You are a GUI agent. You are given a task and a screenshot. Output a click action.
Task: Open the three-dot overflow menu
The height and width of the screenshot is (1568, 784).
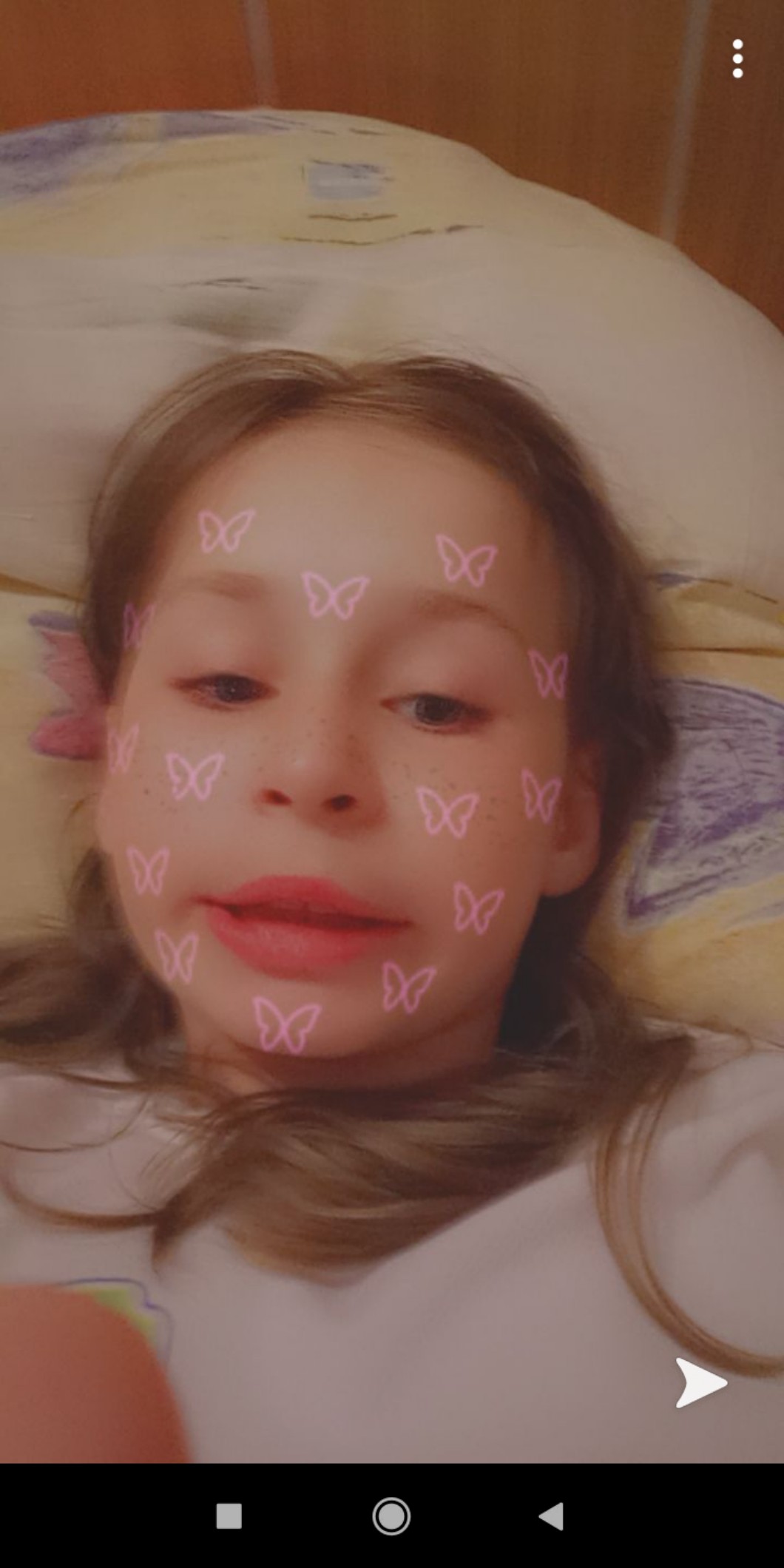coord(737,59)
